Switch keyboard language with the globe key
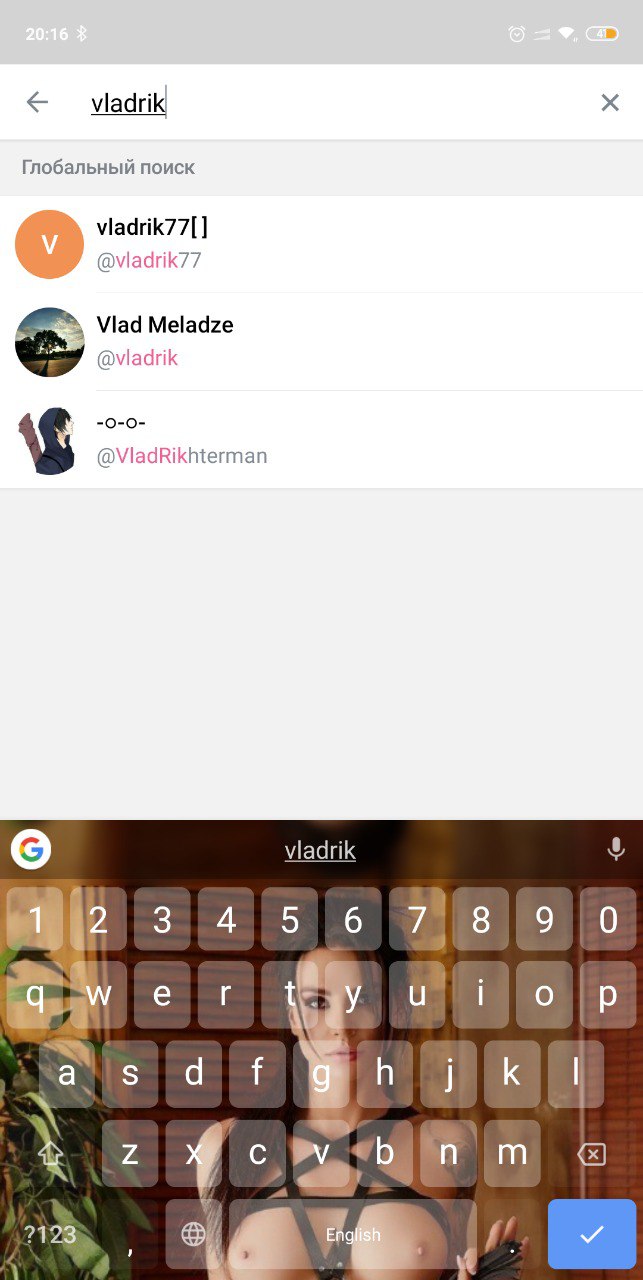Viewport: 643px width, 1280px height. (193, 1234)
